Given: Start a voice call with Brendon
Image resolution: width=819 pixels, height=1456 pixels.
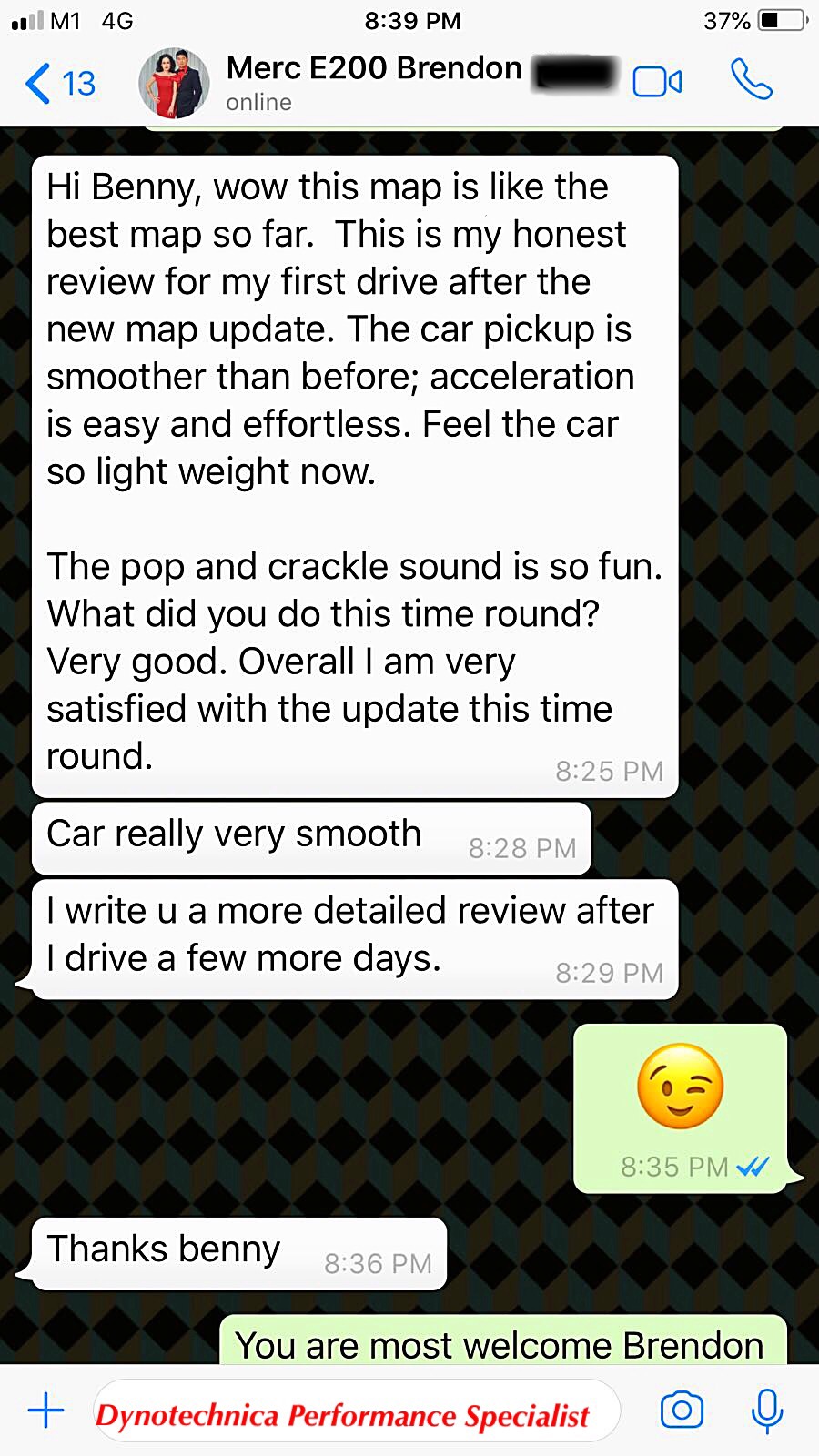Looking at the screenshot, I should pos(752,80).
